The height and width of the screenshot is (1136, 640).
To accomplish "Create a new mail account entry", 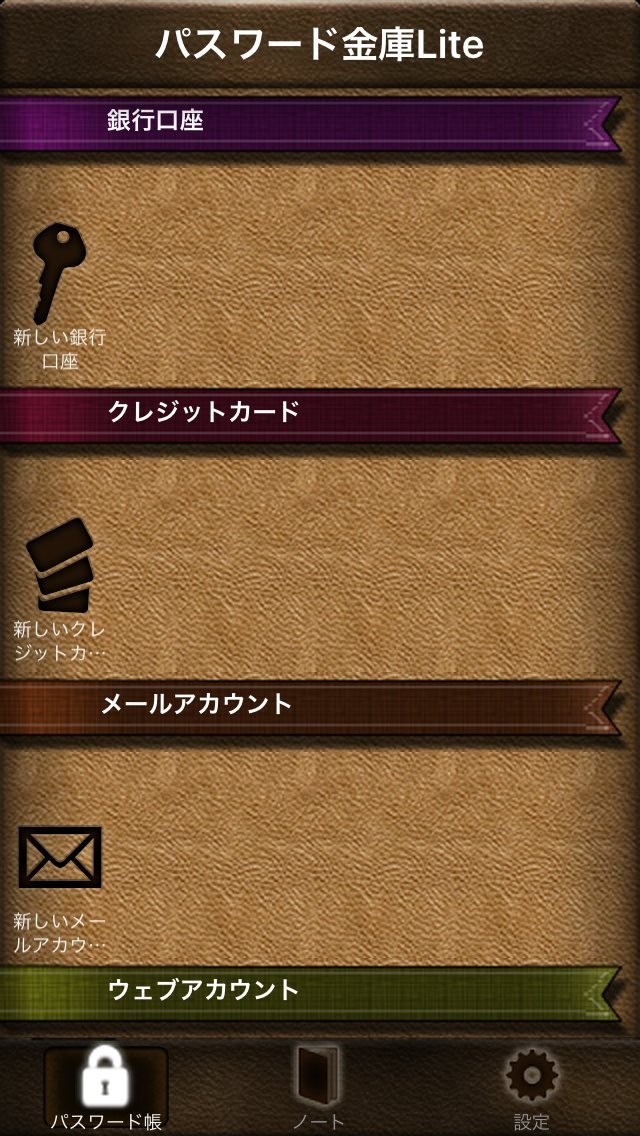I will 59,888.
